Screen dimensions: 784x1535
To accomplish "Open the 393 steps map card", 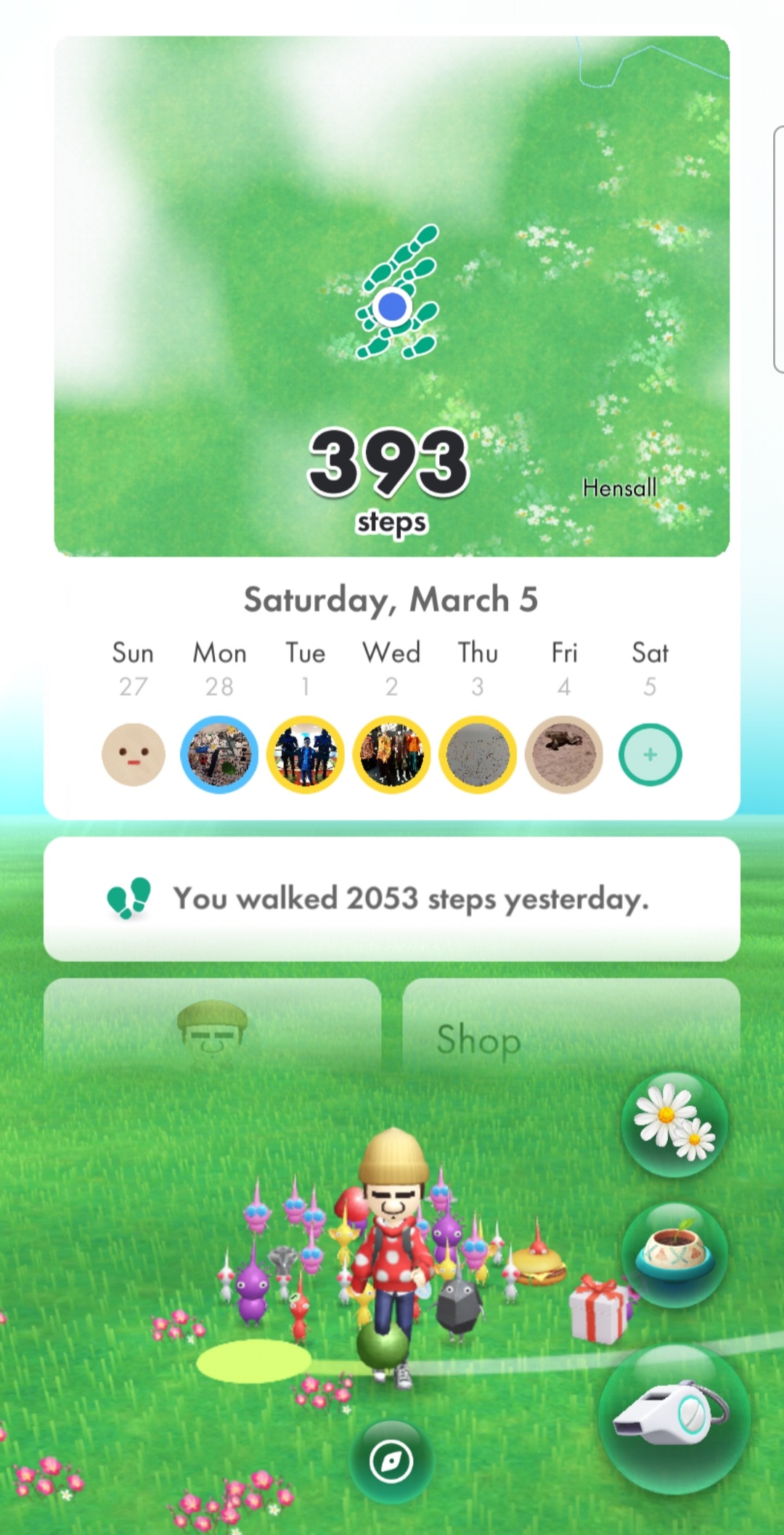I will point(392,296).
